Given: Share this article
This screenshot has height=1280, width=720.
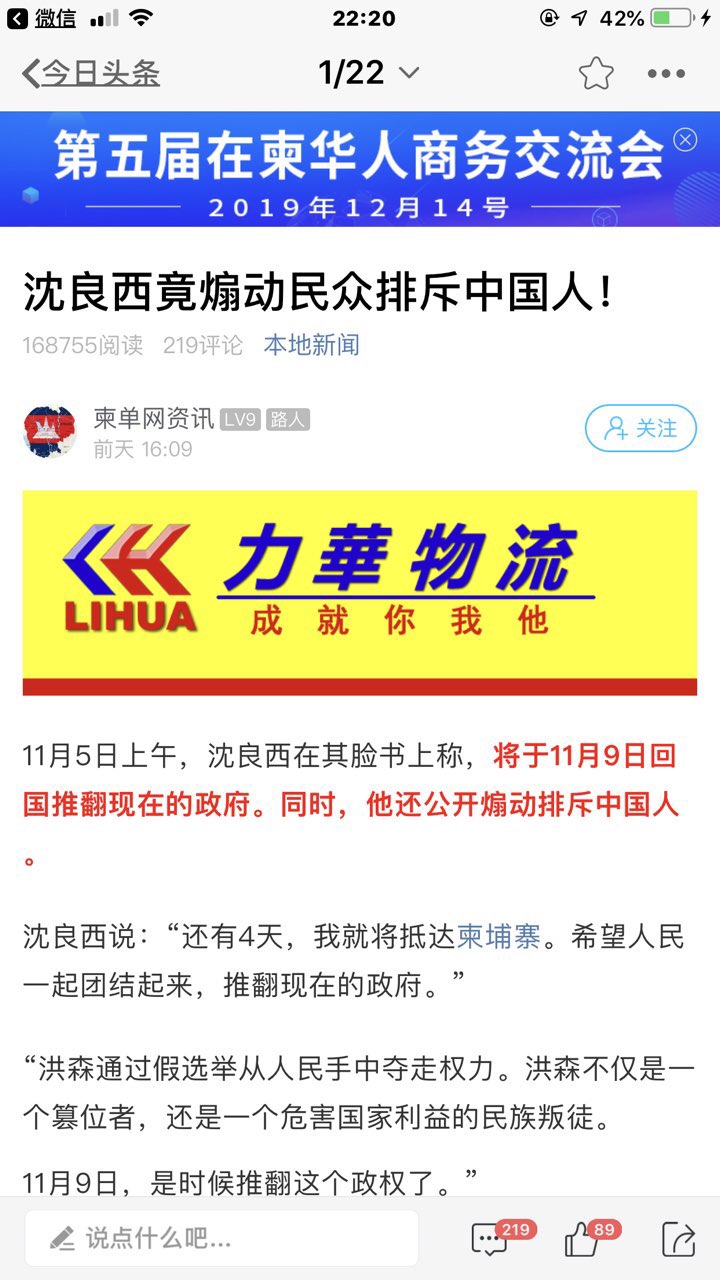Looking at the screenshot, I should [678, 1240].
